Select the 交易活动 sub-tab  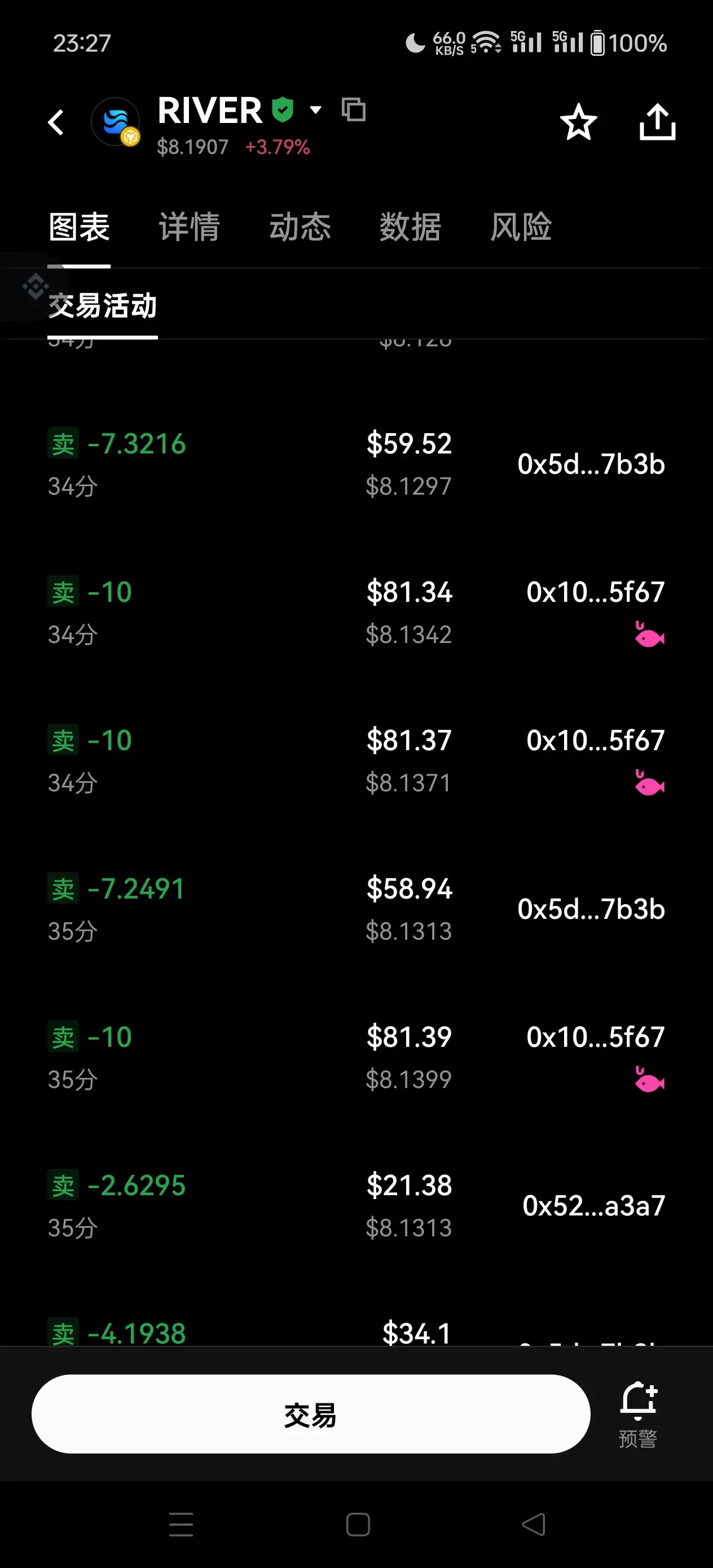point(102,306)
